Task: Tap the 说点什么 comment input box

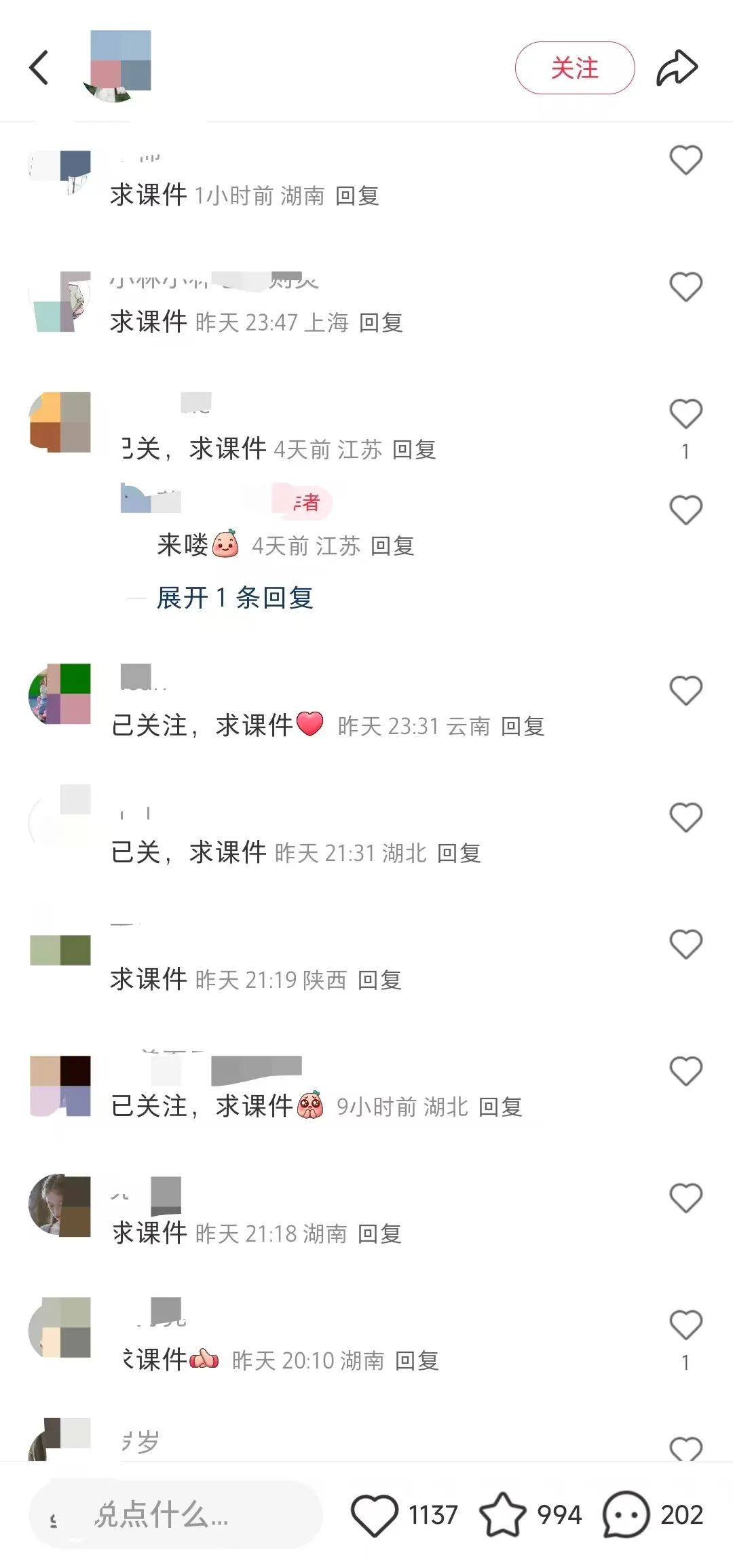Action: 176,1514
